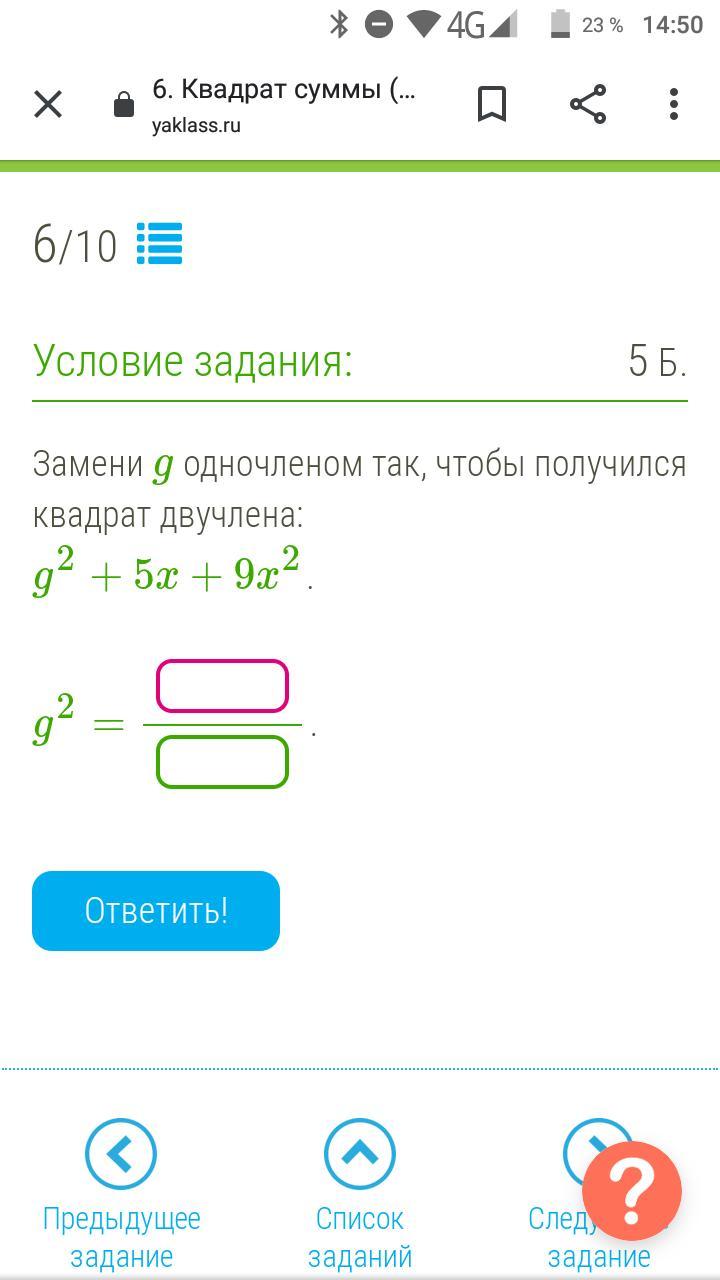Submit answer with Ответить! button
Image resolution: width=720 pixels, height=1280 pixels.
[x=156, y=910]
